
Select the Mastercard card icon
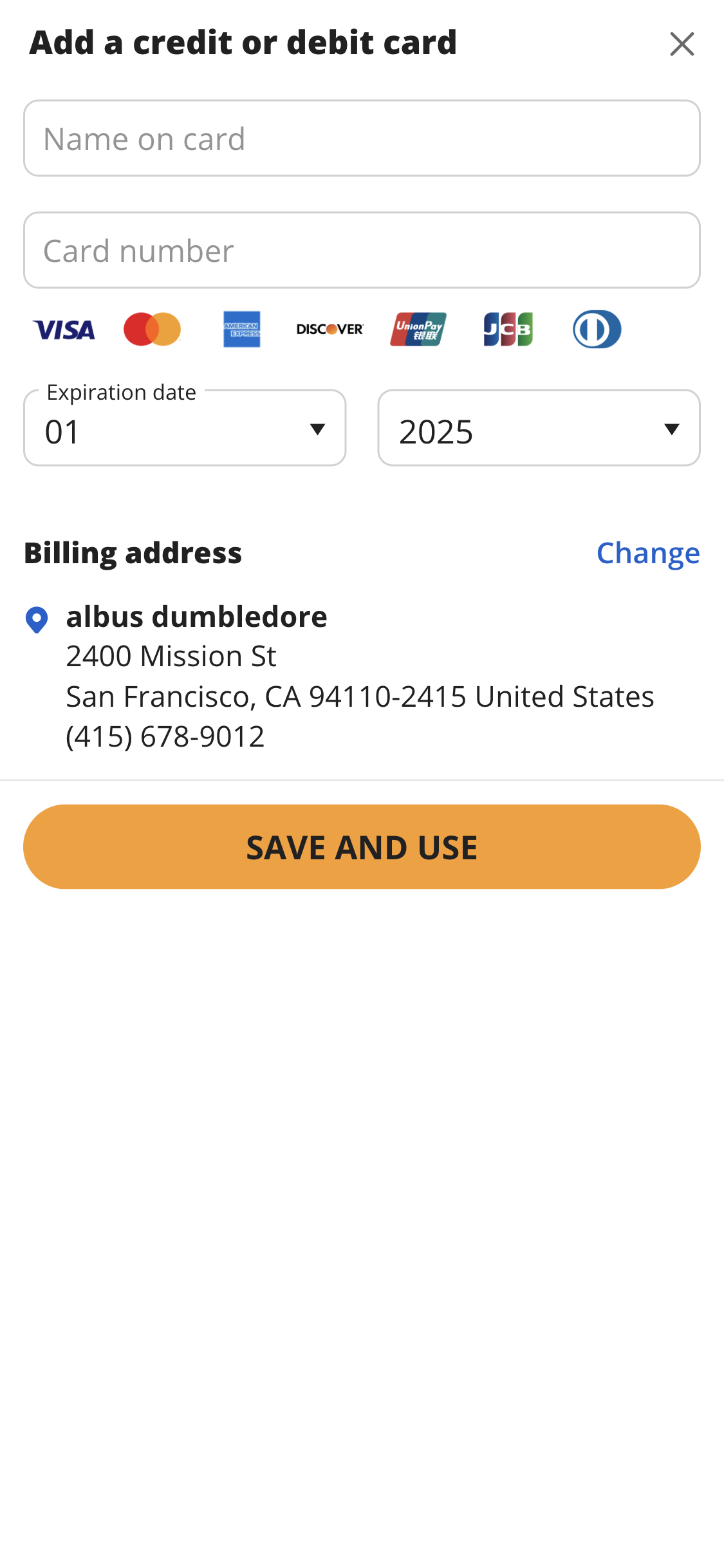(x=153, y=329)
